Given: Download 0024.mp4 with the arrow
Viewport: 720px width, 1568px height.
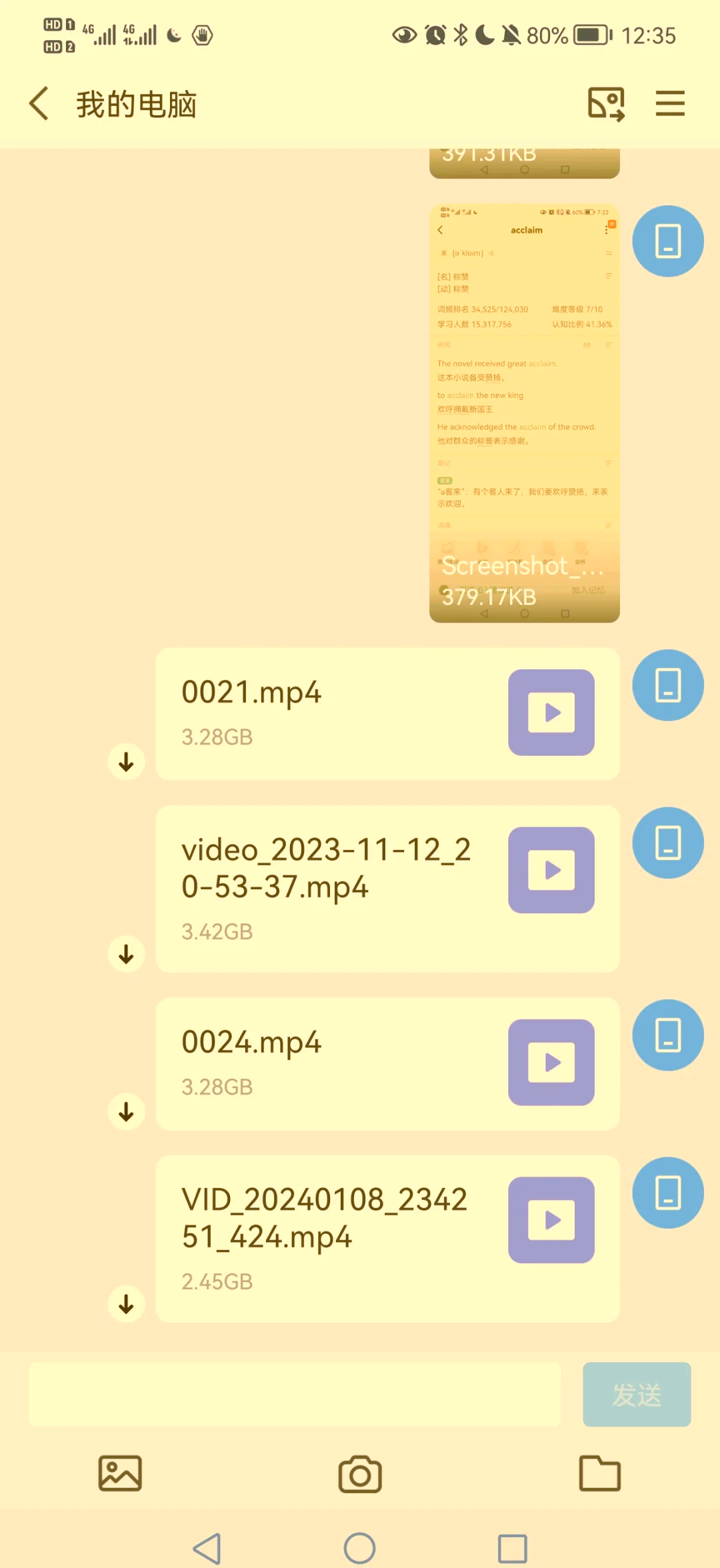Looking at the screenshot, I should pyautogui.click(x=126, y=1111).
